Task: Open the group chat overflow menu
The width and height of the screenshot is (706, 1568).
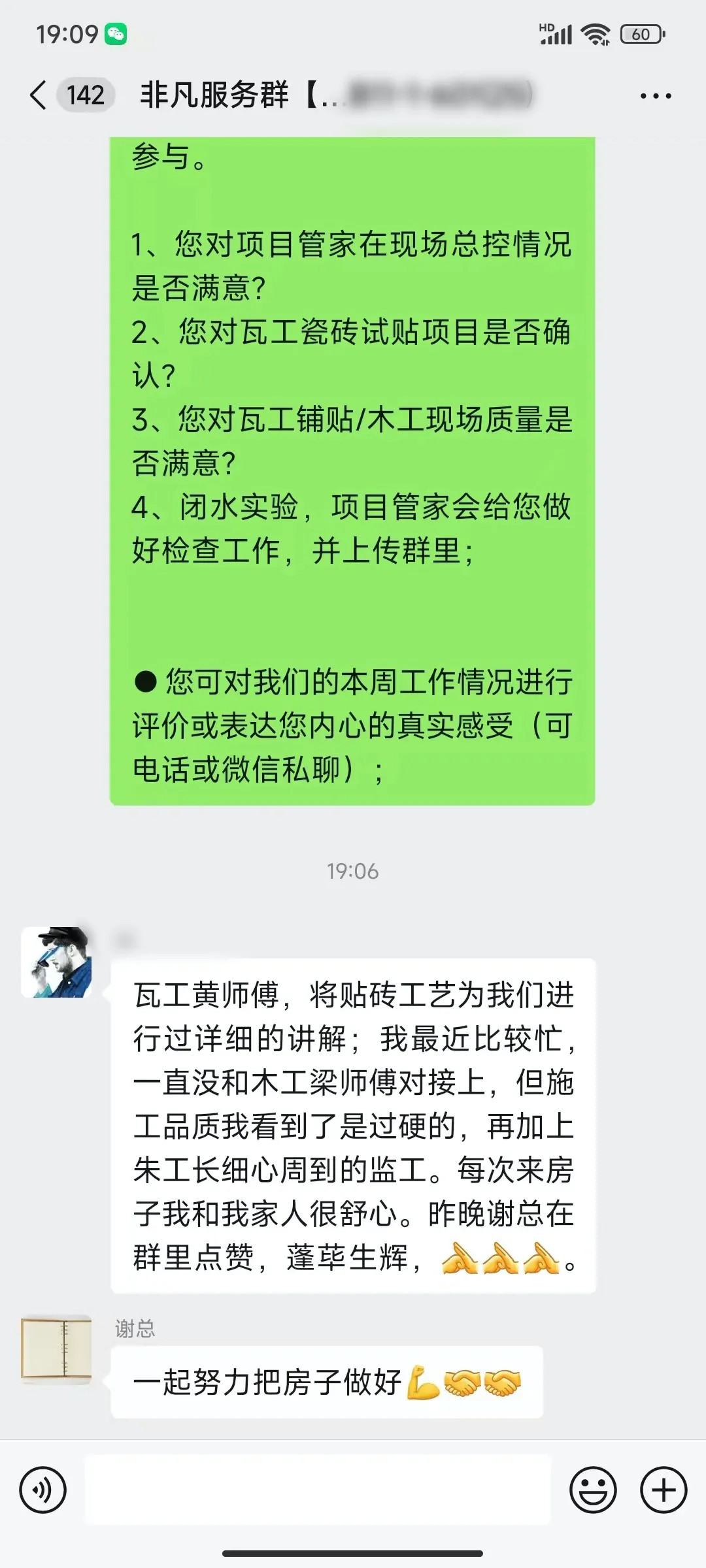Action: click(x=655, y=96)
